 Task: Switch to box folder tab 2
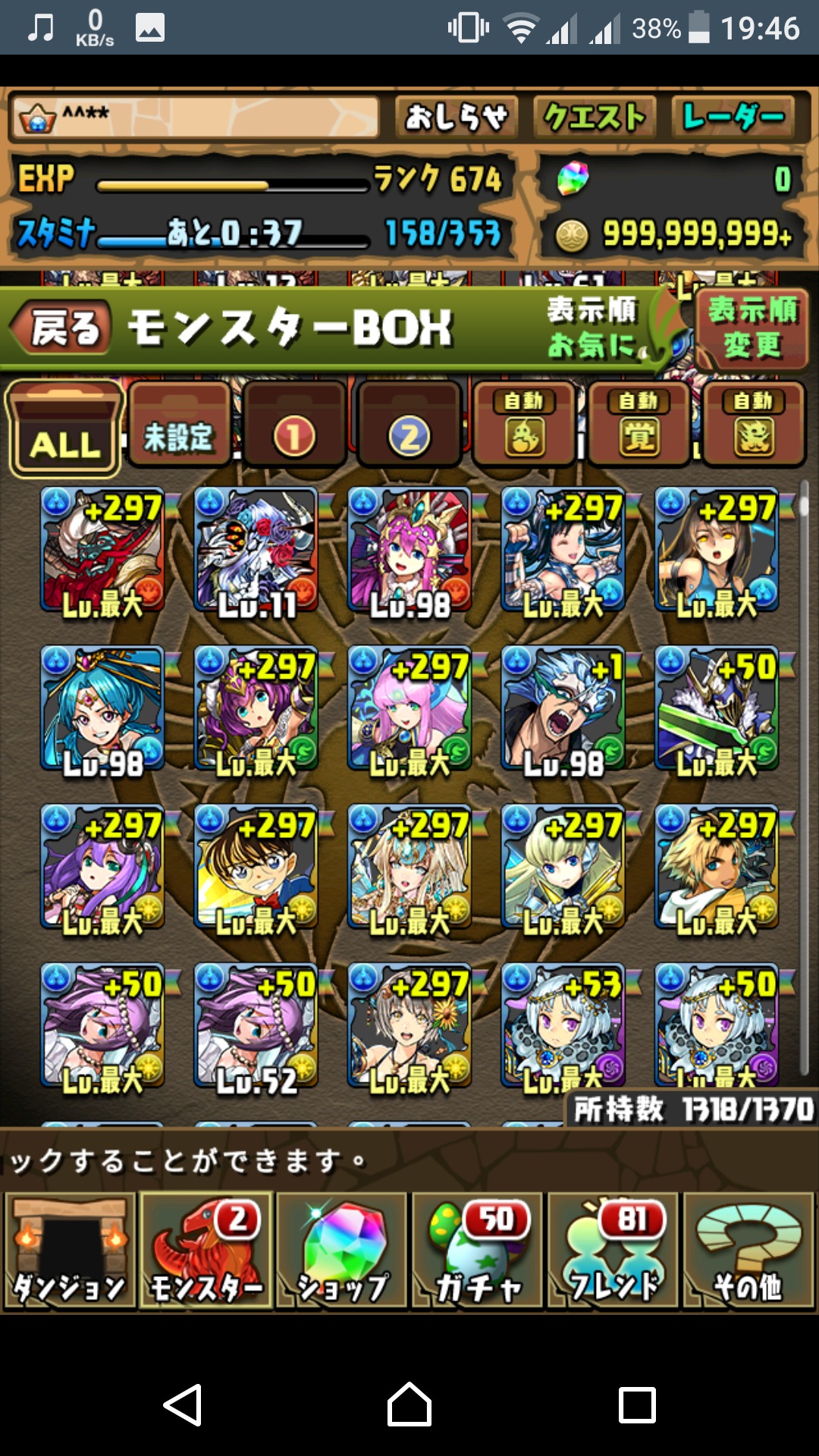pyautogui.click(x=409, y=429)
